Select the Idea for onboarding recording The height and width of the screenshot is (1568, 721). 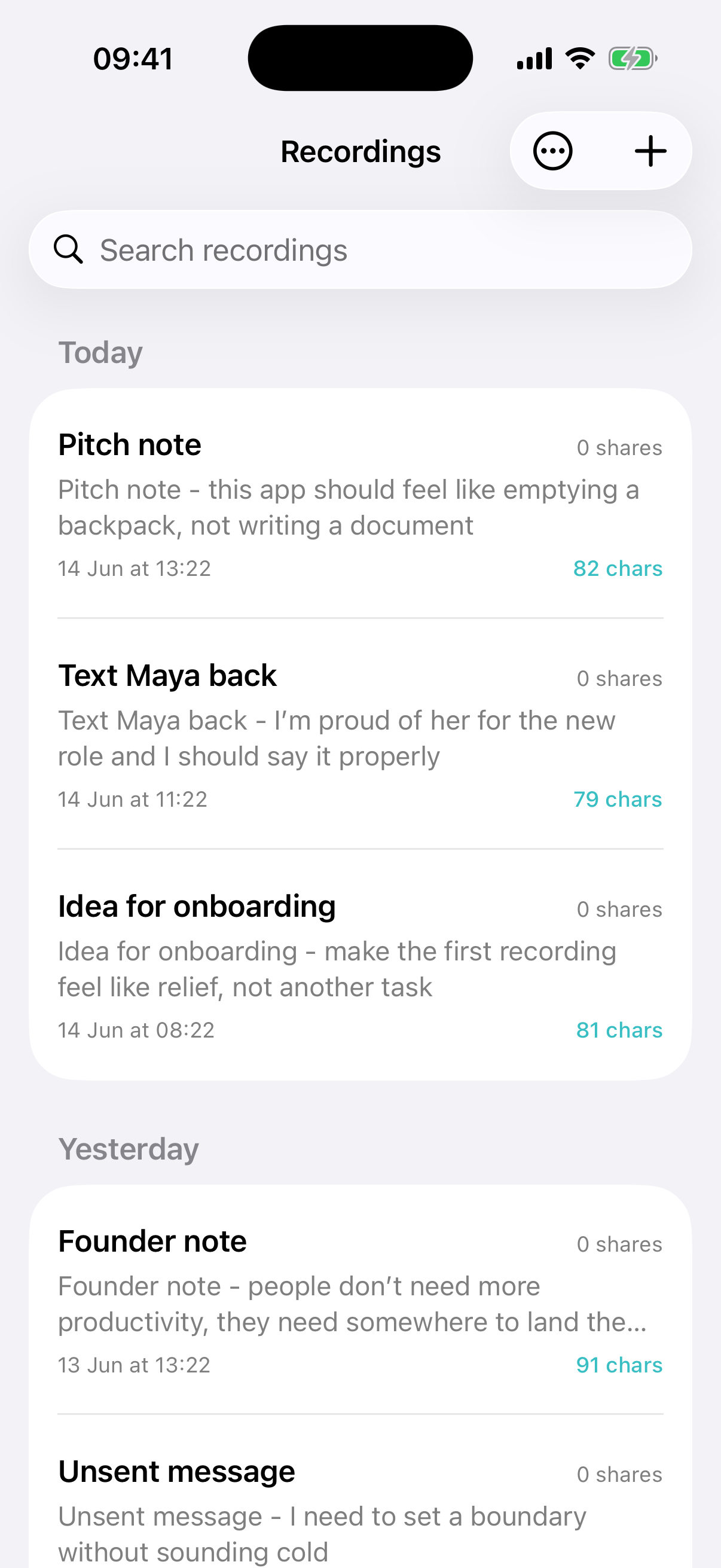pyautogui.click(x=360, y=965)
